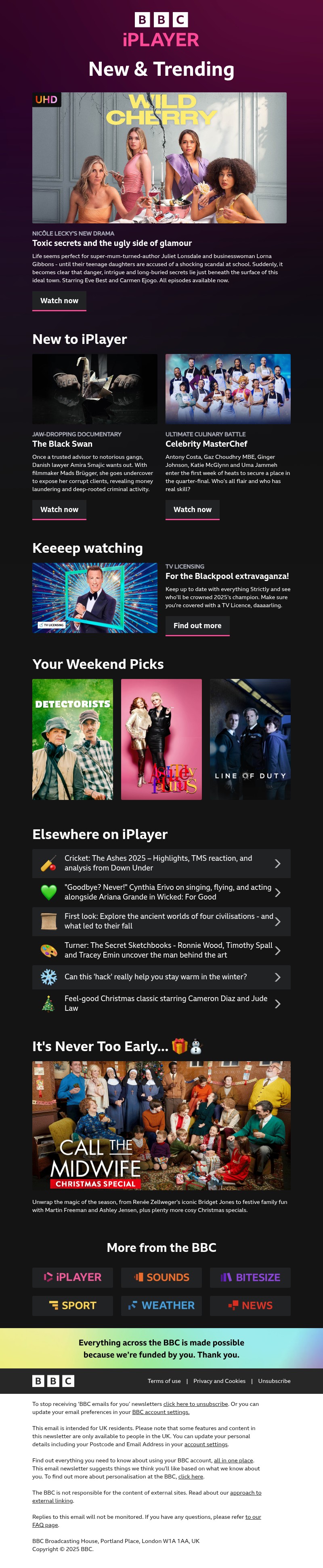The image size is (323, 1568).
Task: Go to BBC Sounds
Action: click(x=161, y=1277)
